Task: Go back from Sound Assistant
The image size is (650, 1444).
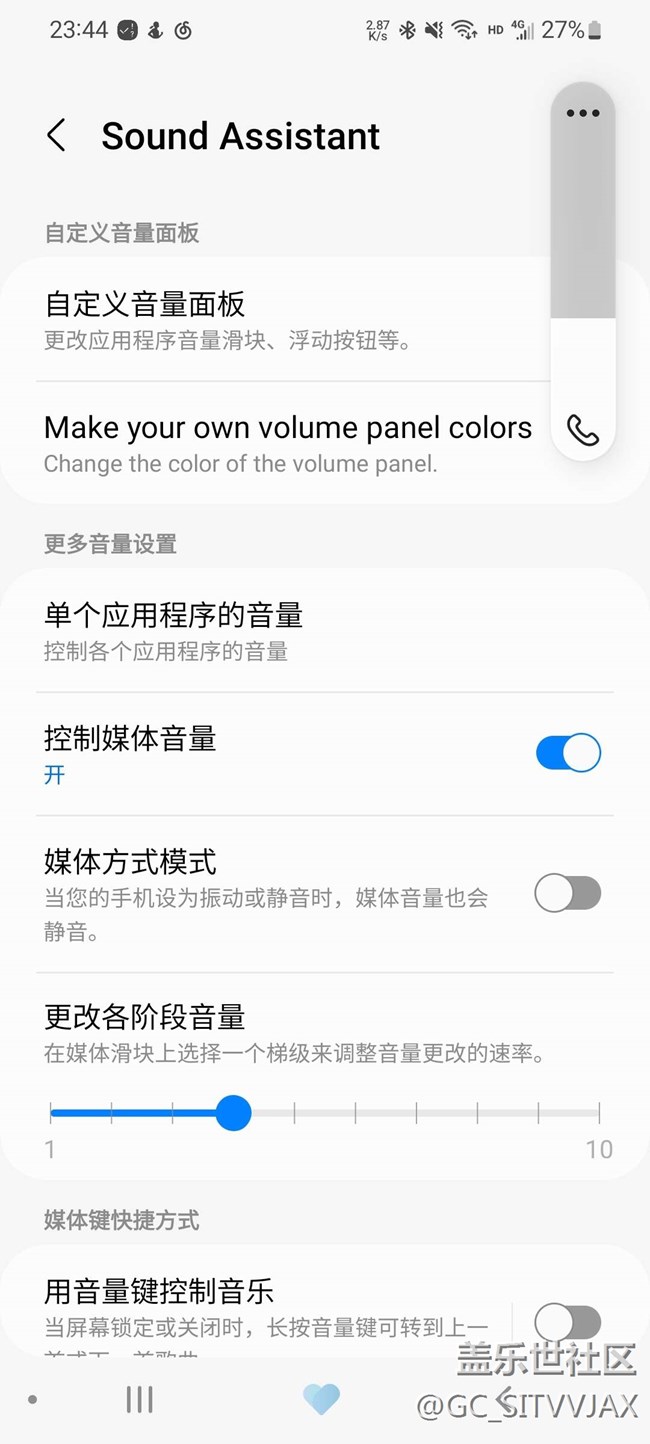Action: 57,136
